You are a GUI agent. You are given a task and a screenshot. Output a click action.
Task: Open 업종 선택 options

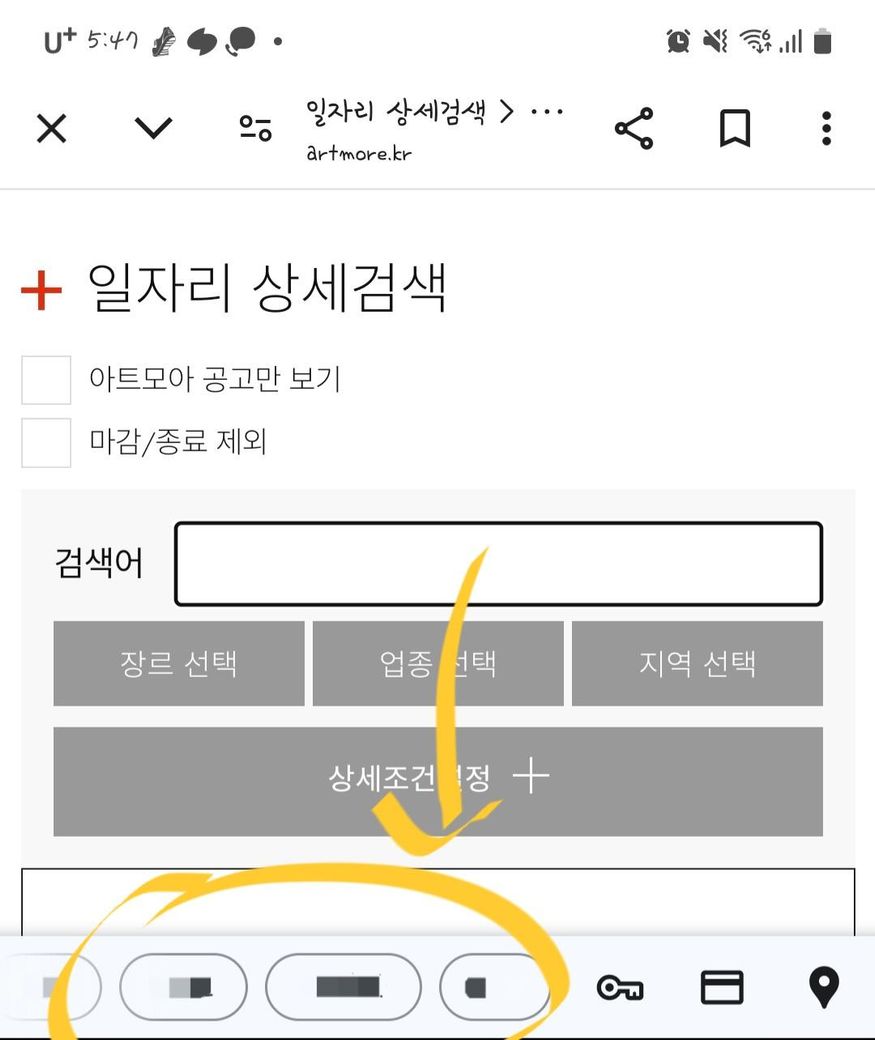click(x=437, y=664)
